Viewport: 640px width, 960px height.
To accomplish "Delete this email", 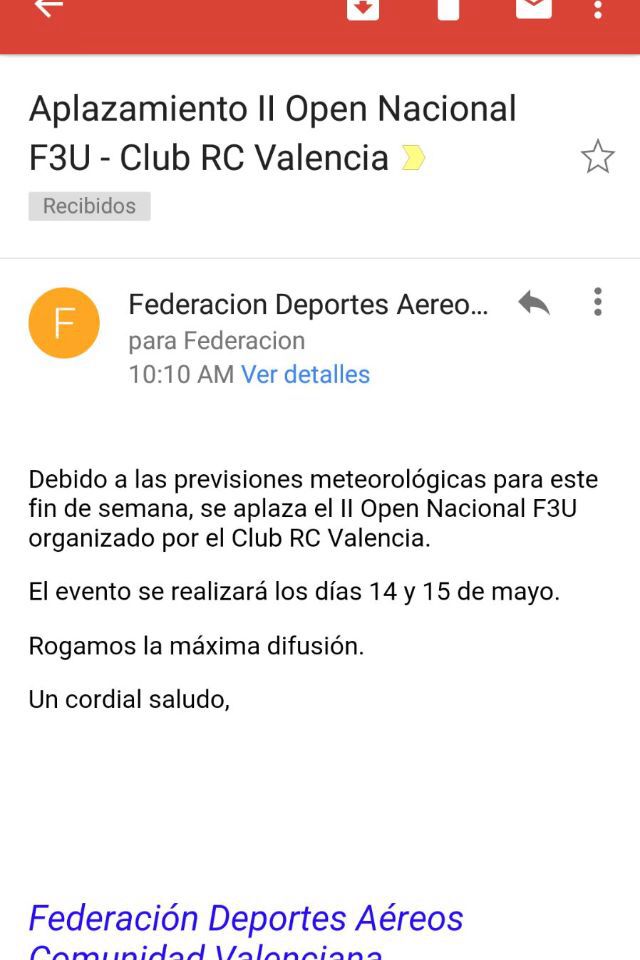I will point(448,8).
